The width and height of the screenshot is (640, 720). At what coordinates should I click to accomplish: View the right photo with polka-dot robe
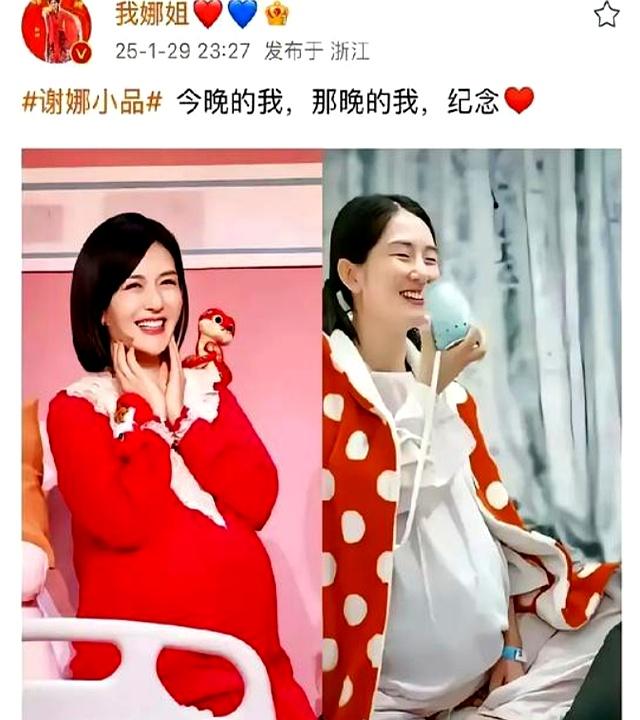[472, 435]
